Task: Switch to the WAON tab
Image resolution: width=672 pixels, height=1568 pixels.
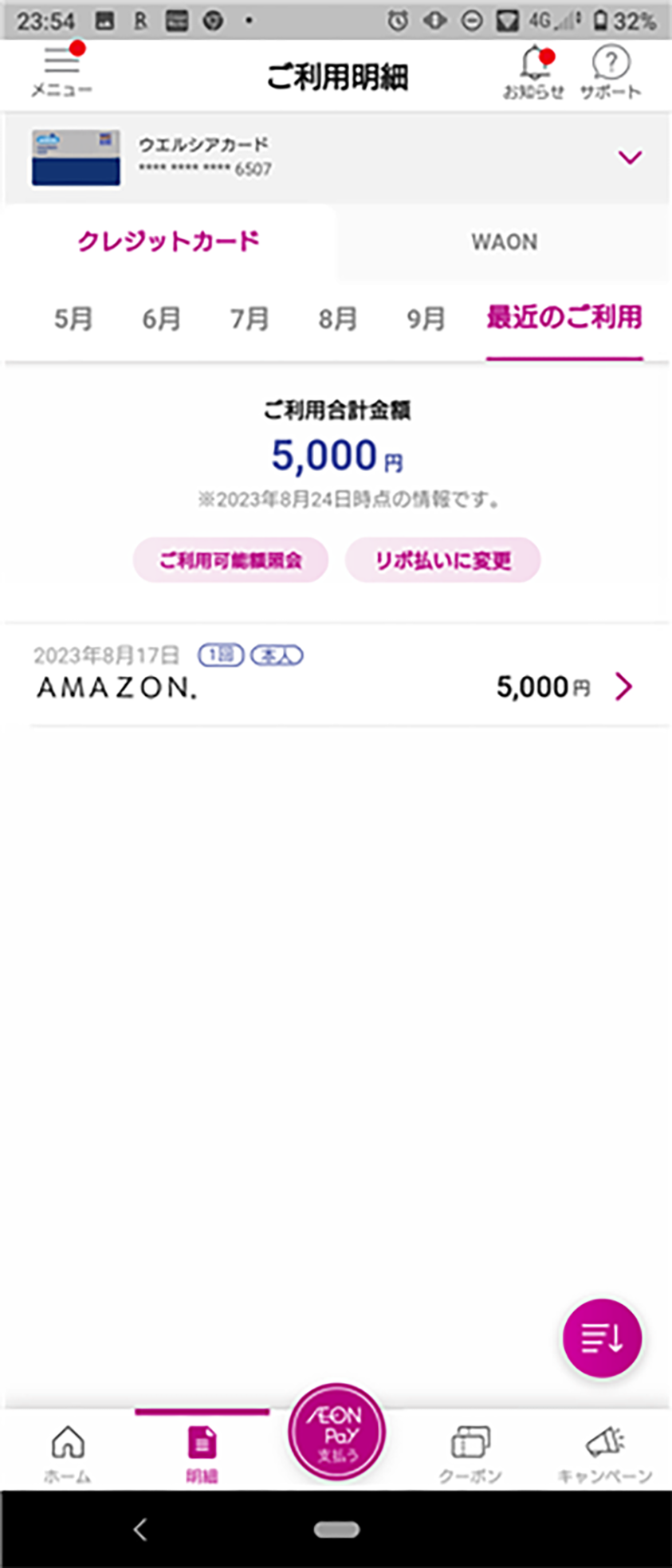Action: 504,242
